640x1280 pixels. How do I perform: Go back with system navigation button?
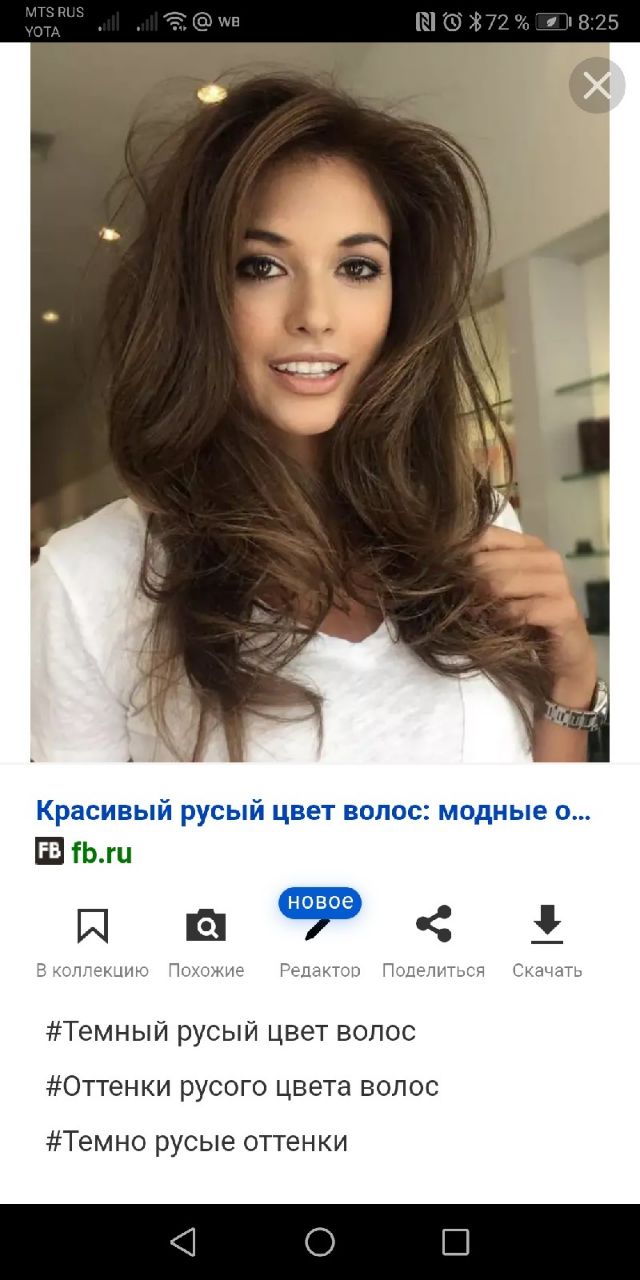click(183, 1242)
